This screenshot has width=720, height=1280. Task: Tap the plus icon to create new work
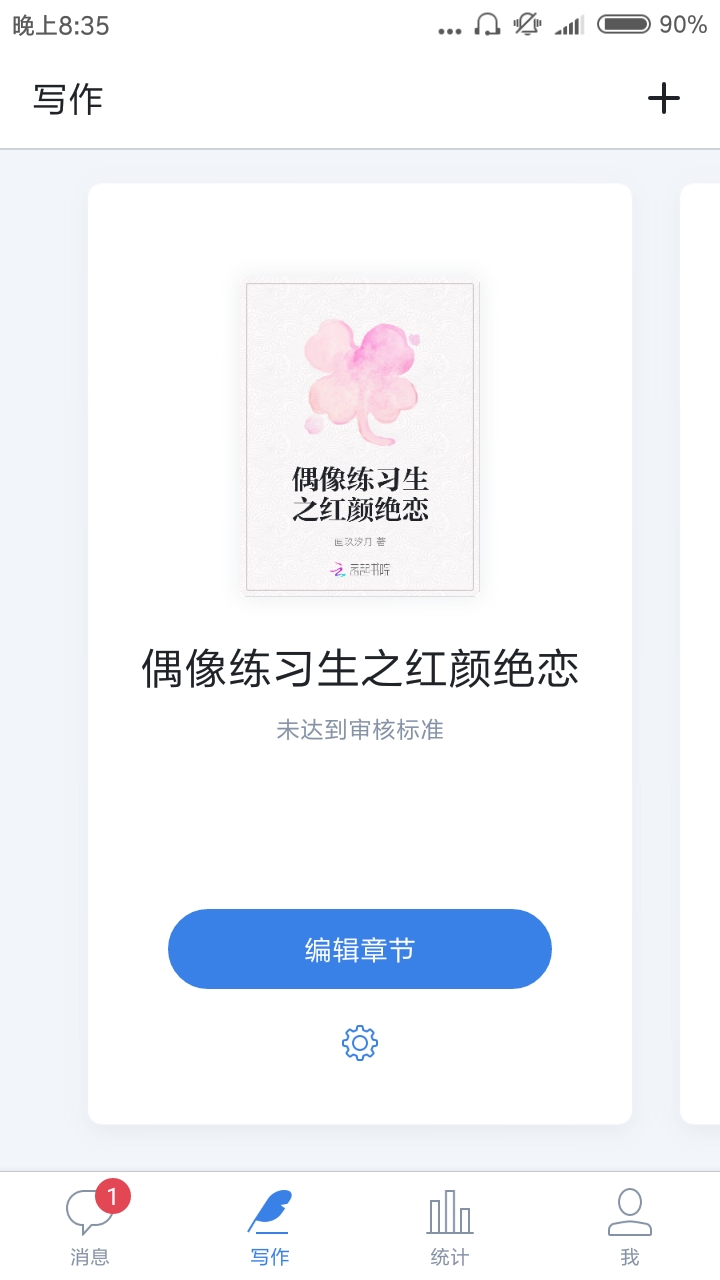coord(663,98)
